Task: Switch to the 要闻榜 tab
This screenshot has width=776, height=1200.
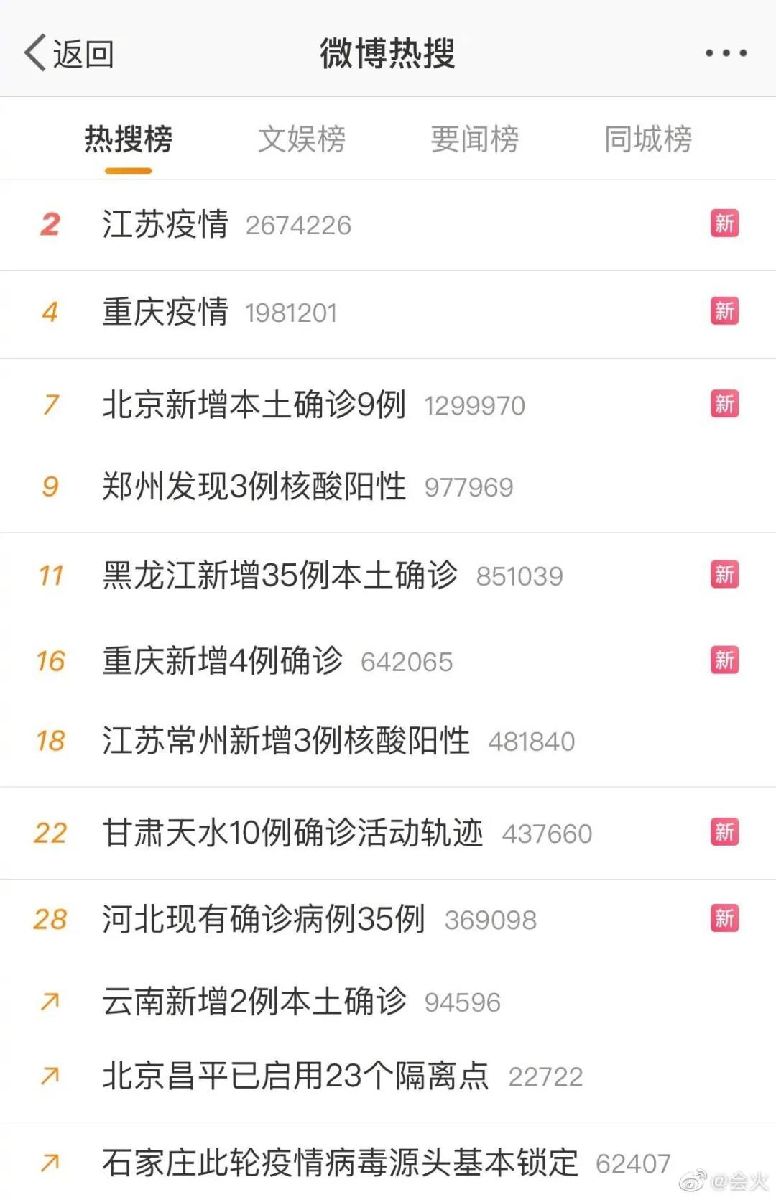Action: coord(474,139)
